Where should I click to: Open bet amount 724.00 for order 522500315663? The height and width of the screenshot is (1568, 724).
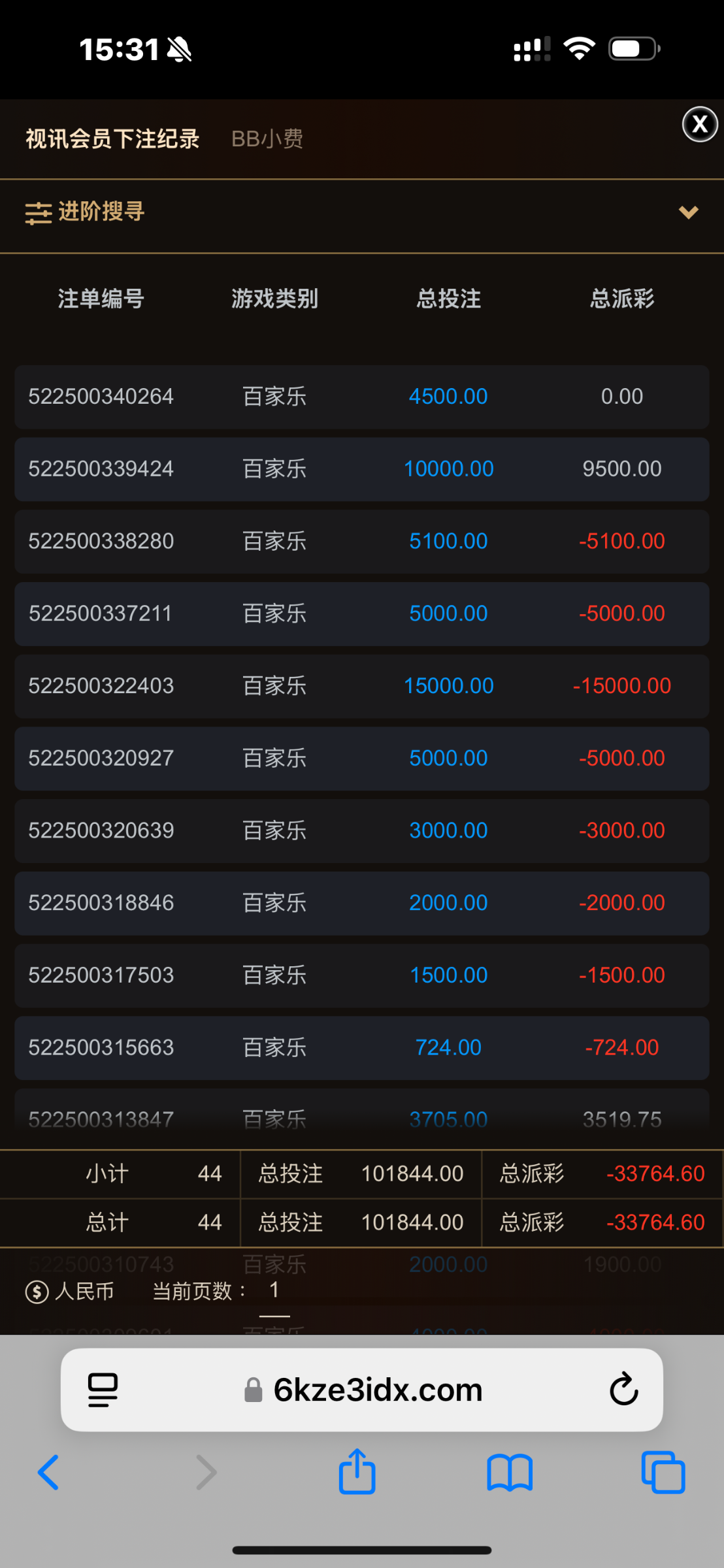tap(448, 1047)
